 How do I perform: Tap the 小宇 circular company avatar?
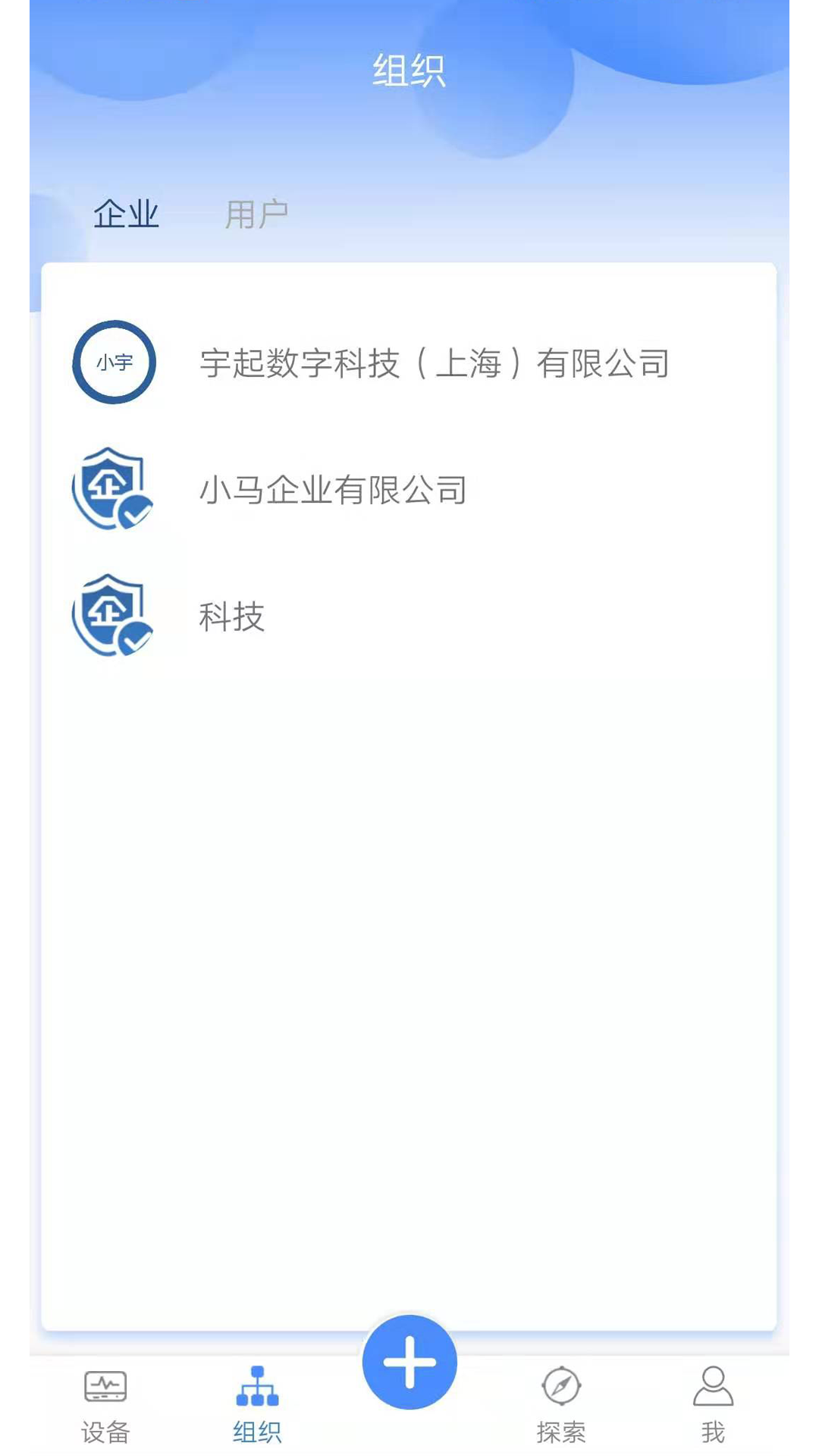tap(115, 363)
